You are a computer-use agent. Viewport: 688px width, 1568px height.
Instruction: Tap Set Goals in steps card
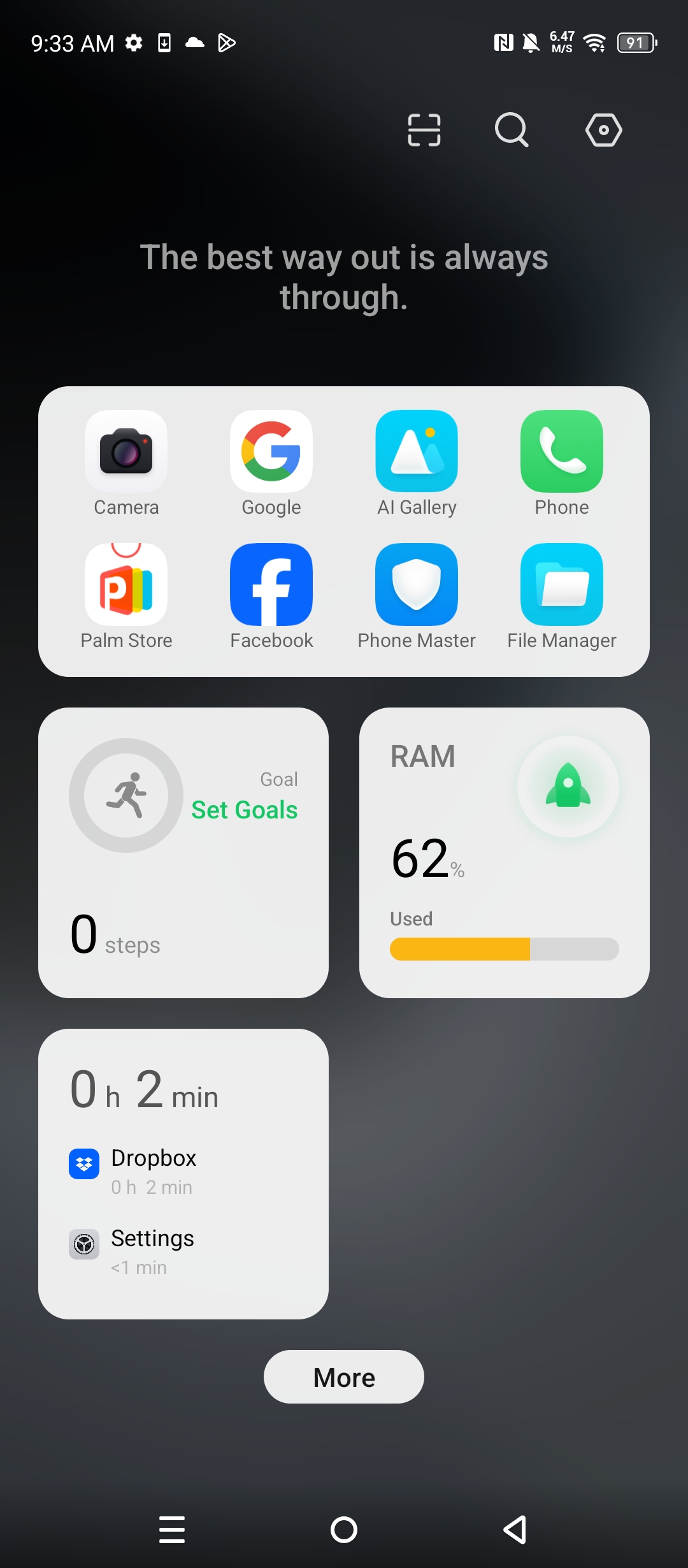(x=245, y=809)
